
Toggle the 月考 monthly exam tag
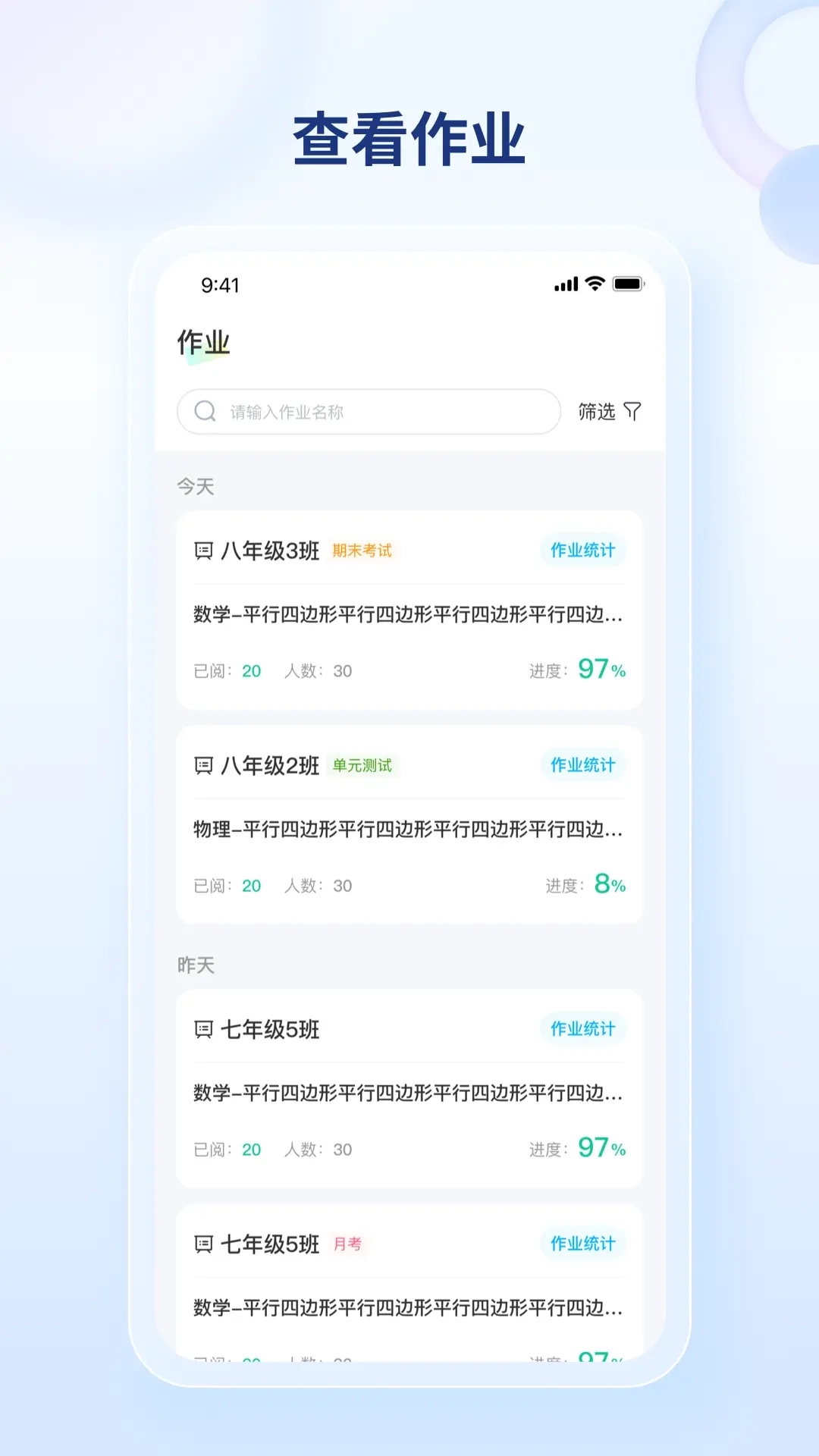coord(347,1244)
